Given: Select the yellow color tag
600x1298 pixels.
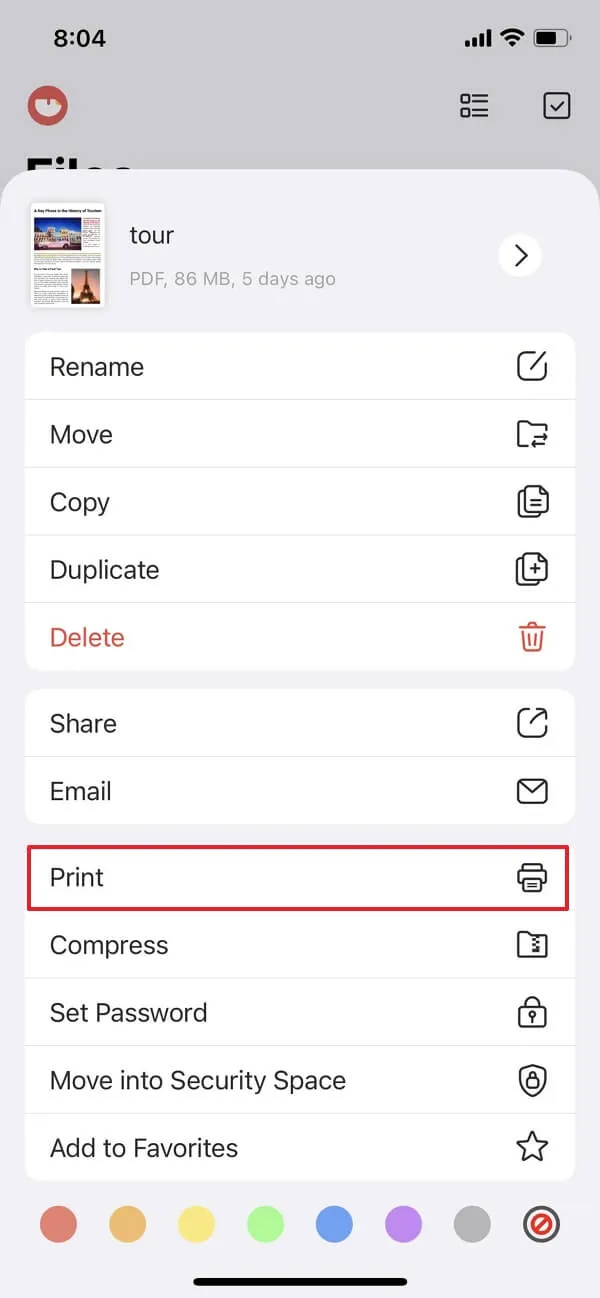Looking at the screenshot, I should [x=197, y=1224].
